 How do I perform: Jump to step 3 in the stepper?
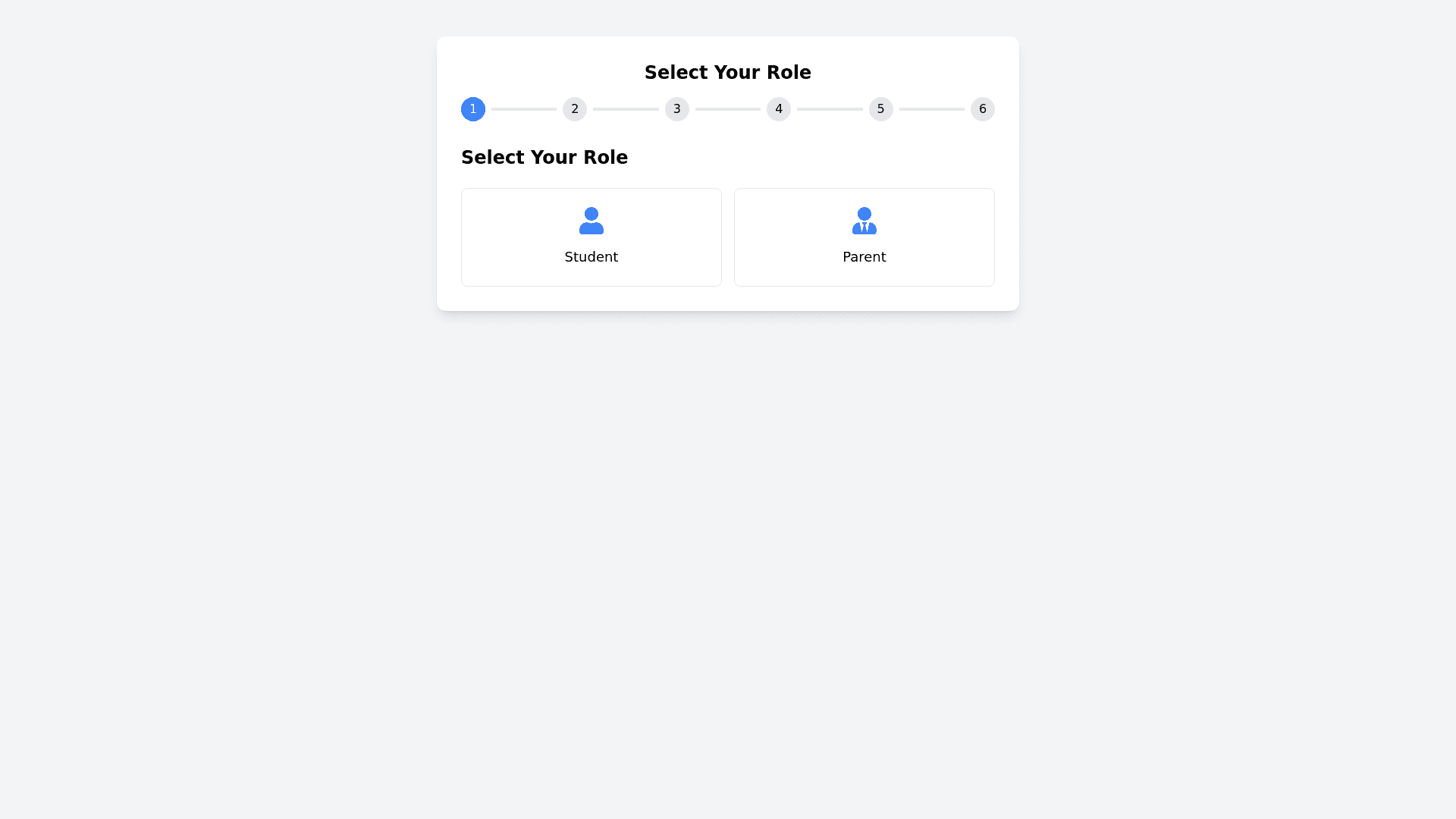point(676,109)
